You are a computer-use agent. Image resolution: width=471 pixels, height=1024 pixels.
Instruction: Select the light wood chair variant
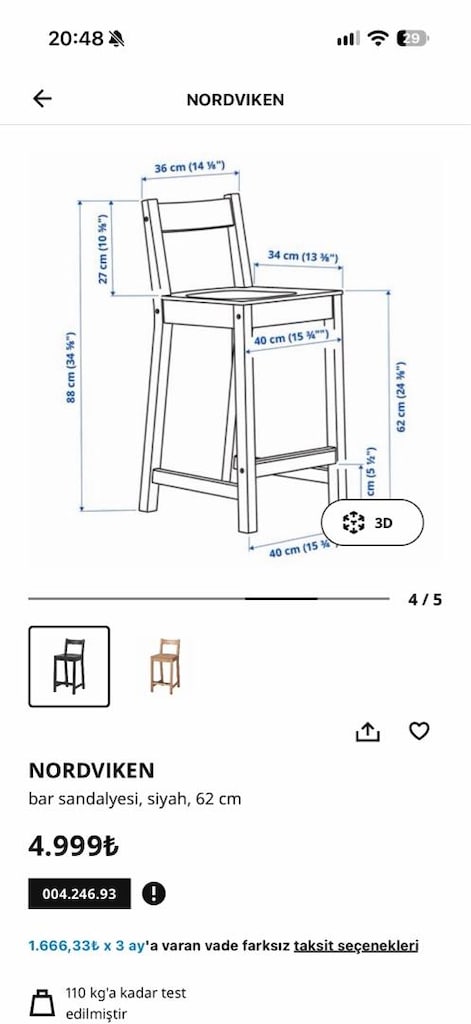point(165,666)
